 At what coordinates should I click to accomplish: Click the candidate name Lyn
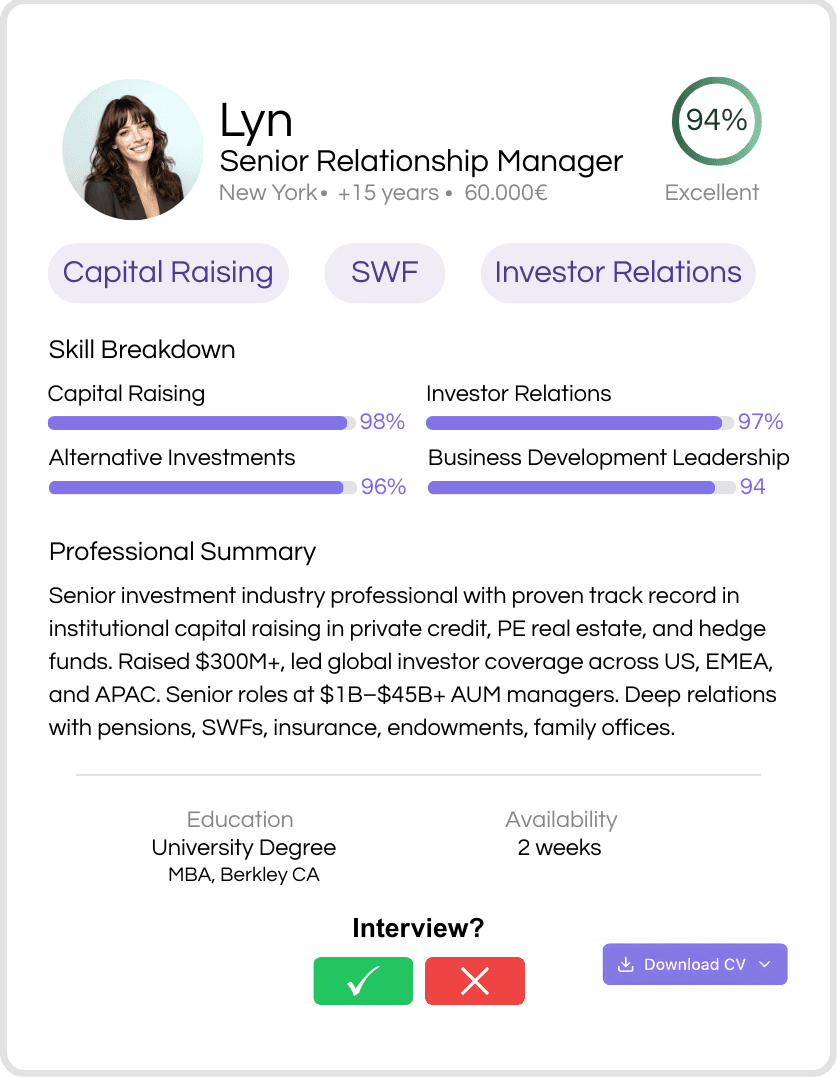(256, 120)
